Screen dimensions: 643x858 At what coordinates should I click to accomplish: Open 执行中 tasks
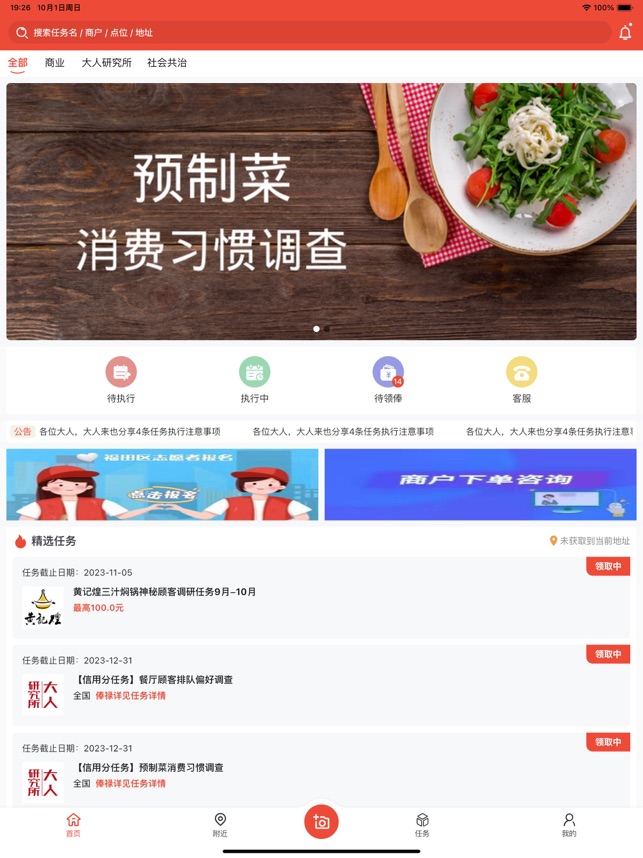coord(254,379)
